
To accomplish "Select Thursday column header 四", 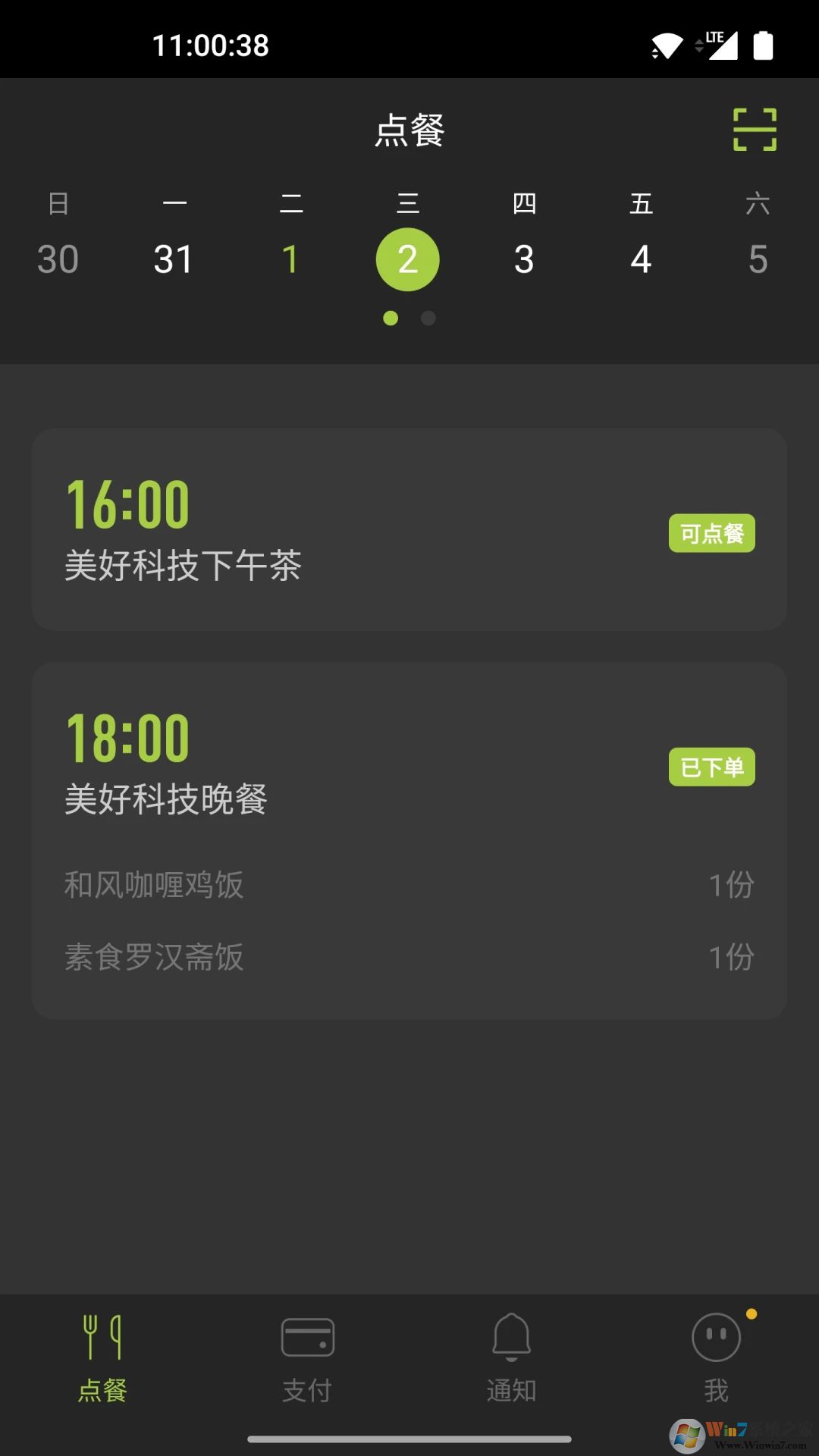I will [524, 203].
